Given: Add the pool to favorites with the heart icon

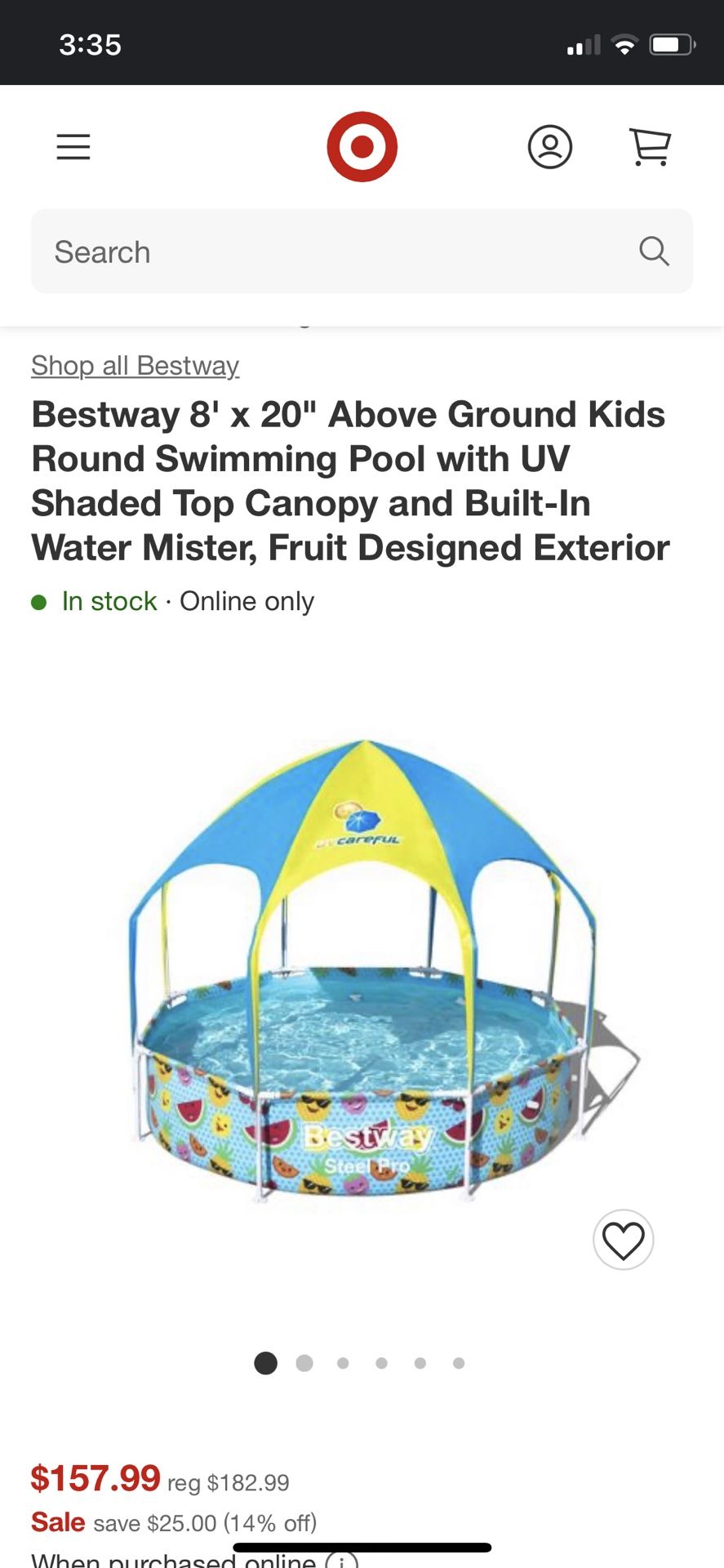Looking at the screenshot, I should (x=623, y=1241).
